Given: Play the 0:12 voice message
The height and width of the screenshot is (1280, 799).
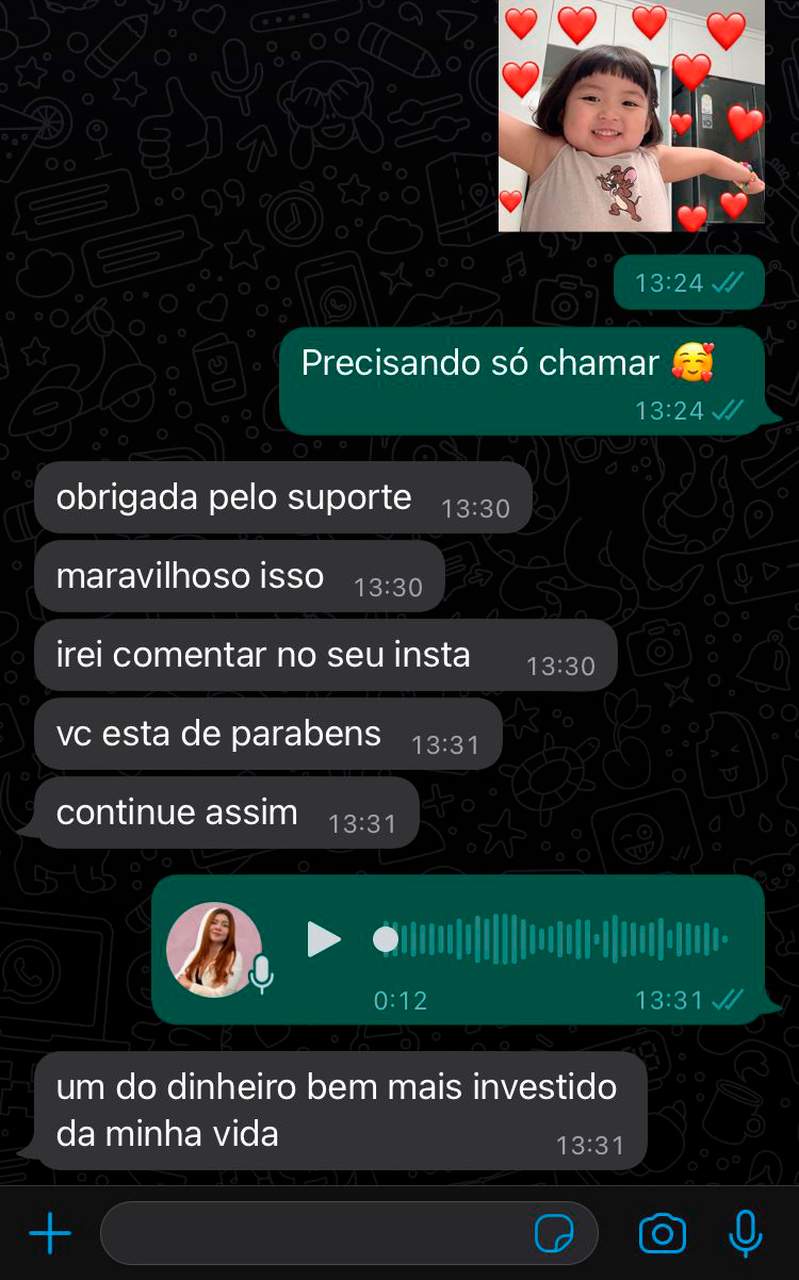Looking at the screenshot, I should [x=323, y=940].
